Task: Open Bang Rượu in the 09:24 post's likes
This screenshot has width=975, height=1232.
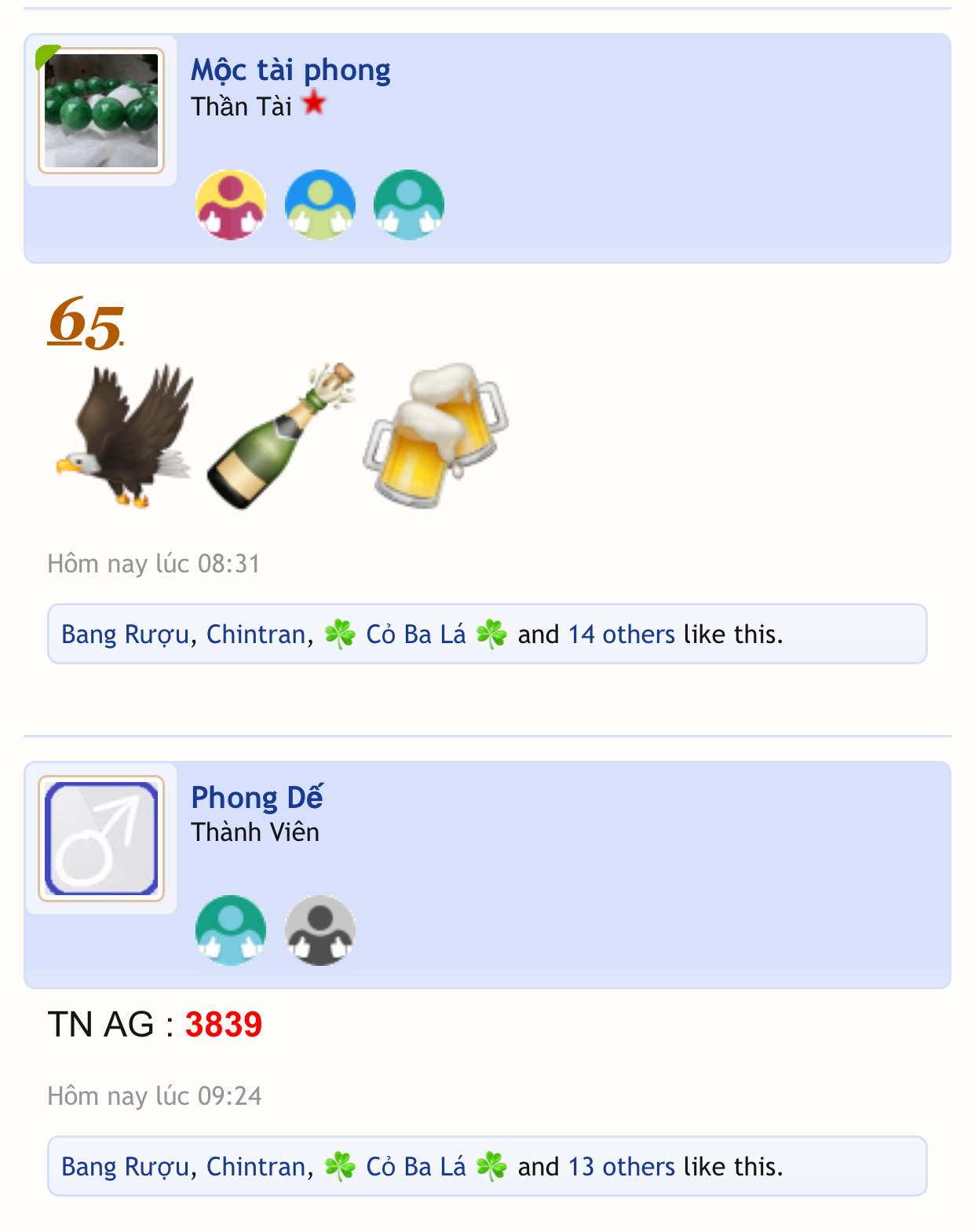Action: tap(126, 1167)
